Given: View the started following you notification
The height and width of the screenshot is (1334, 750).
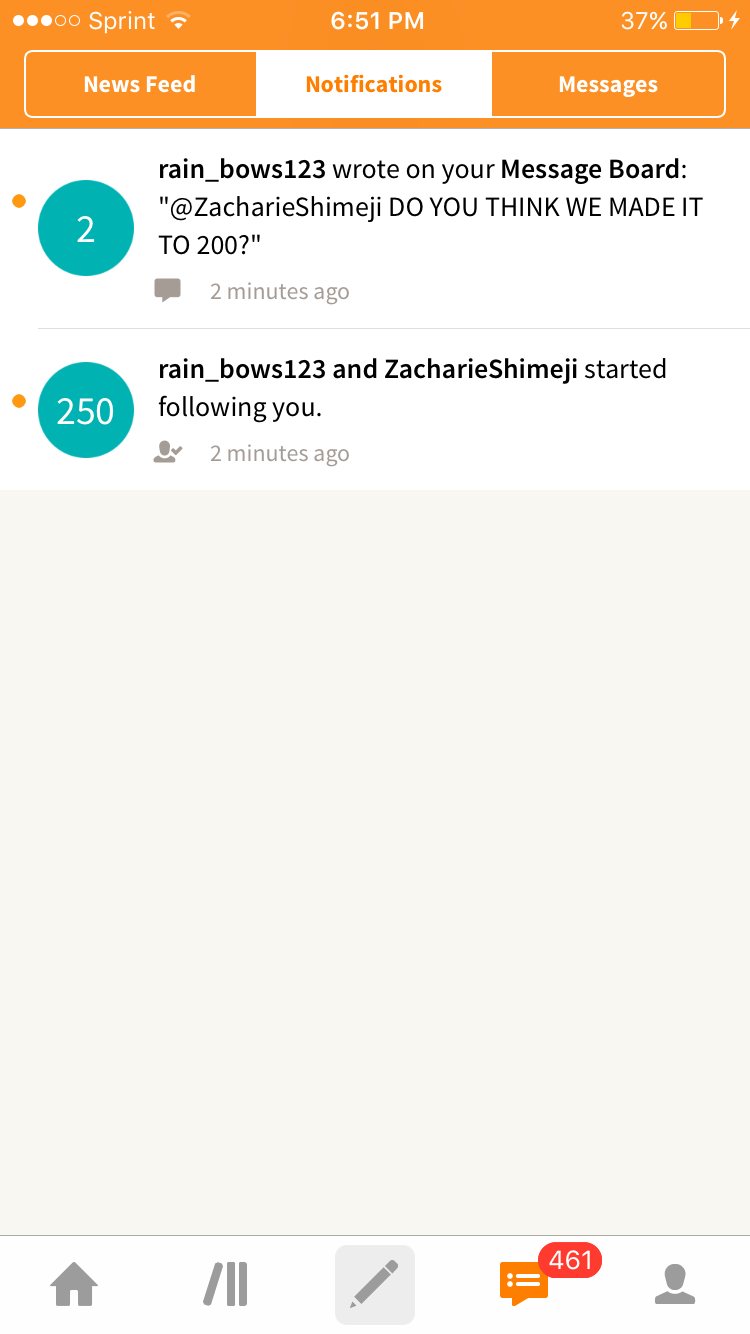Looking at the screenshot, I should [x=375, y=410].
